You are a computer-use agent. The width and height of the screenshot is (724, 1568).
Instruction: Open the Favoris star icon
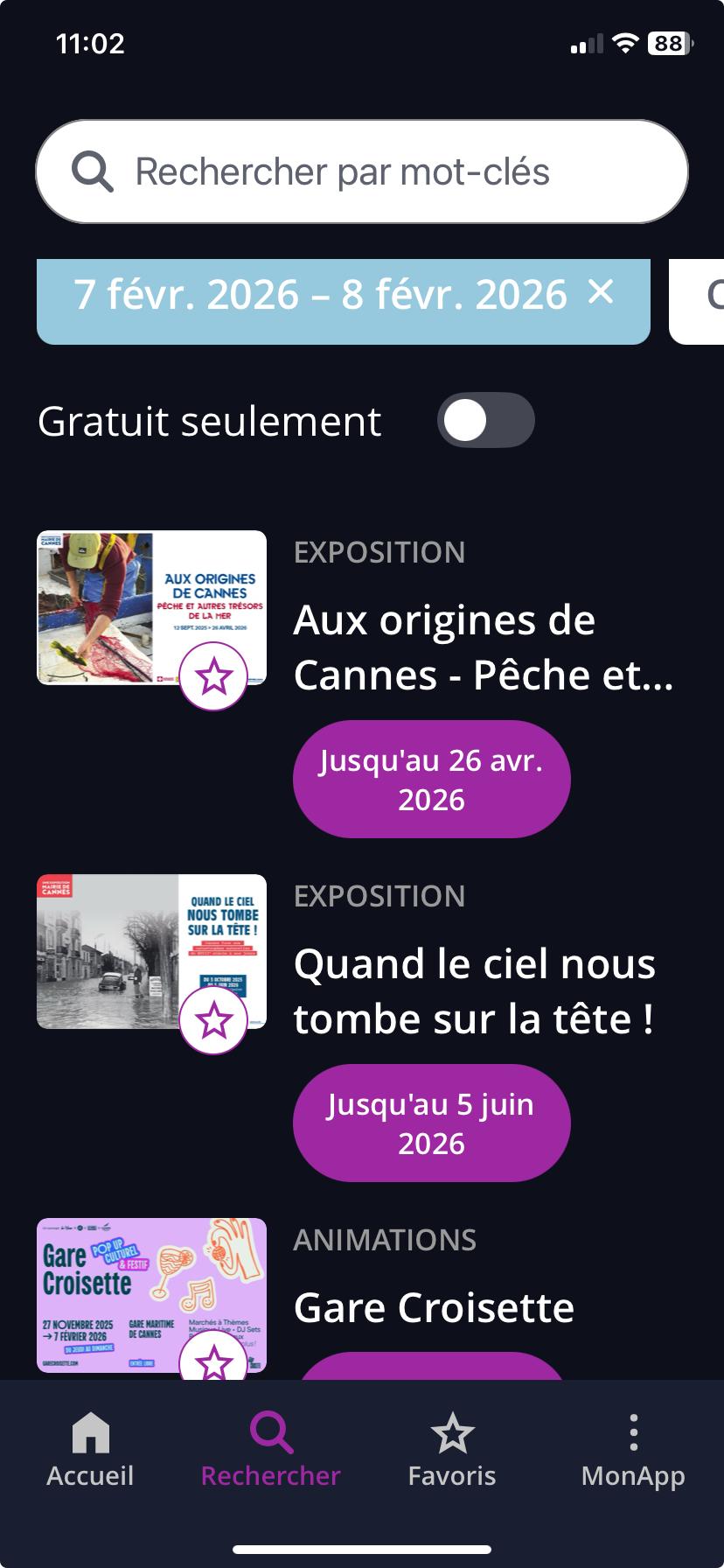(x=453, y=1433)
